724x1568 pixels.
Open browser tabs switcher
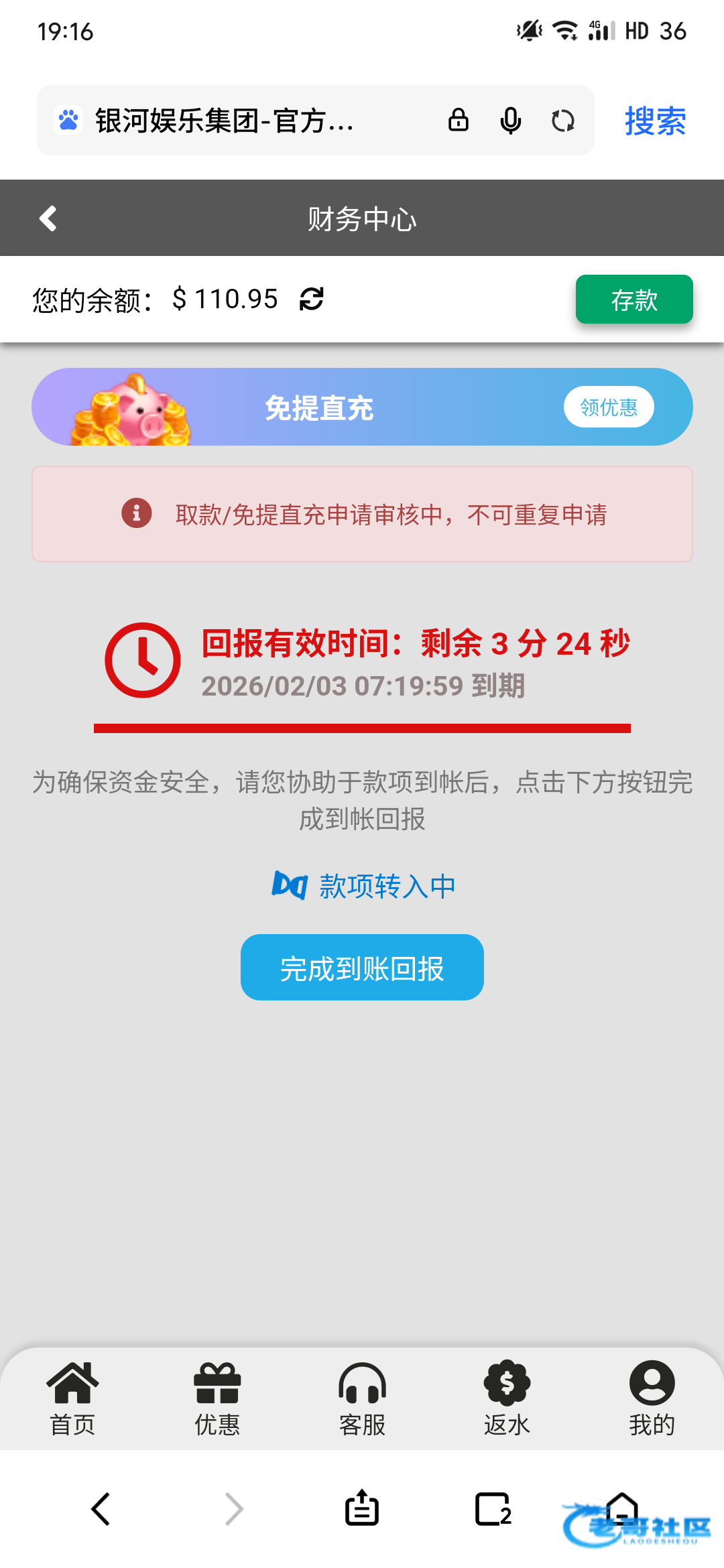click(x=493, y=1510)
